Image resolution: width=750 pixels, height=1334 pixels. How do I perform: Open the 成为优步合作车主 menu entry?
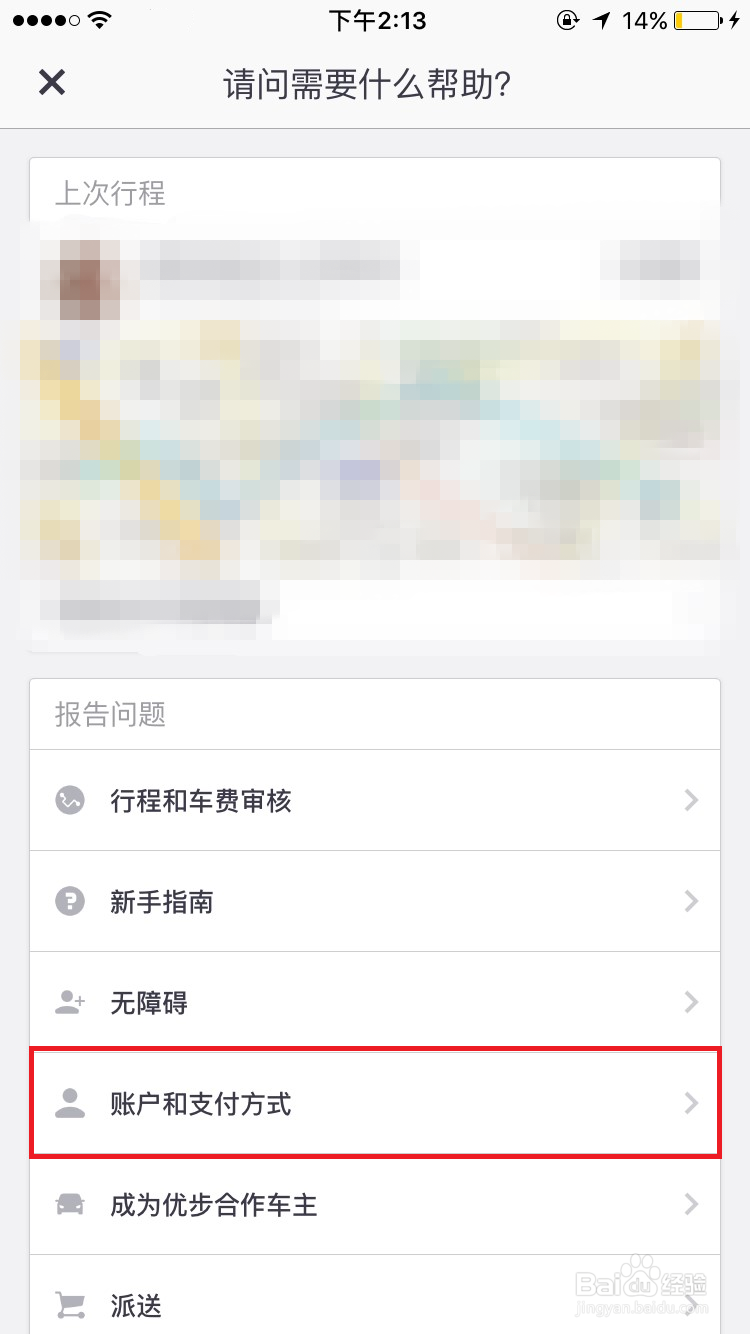tap(375, 1205)
